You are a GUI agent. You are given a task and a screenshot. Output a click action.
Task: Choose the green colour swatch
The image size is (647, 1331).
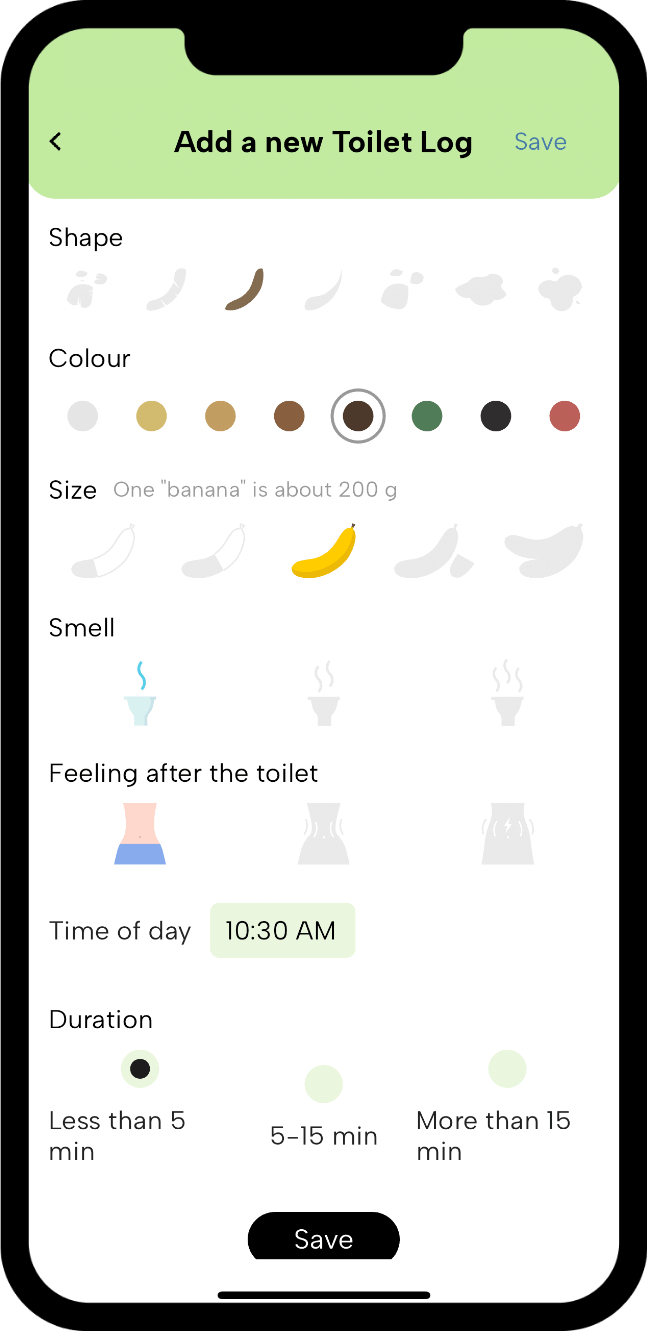click(x=427, y=416)
